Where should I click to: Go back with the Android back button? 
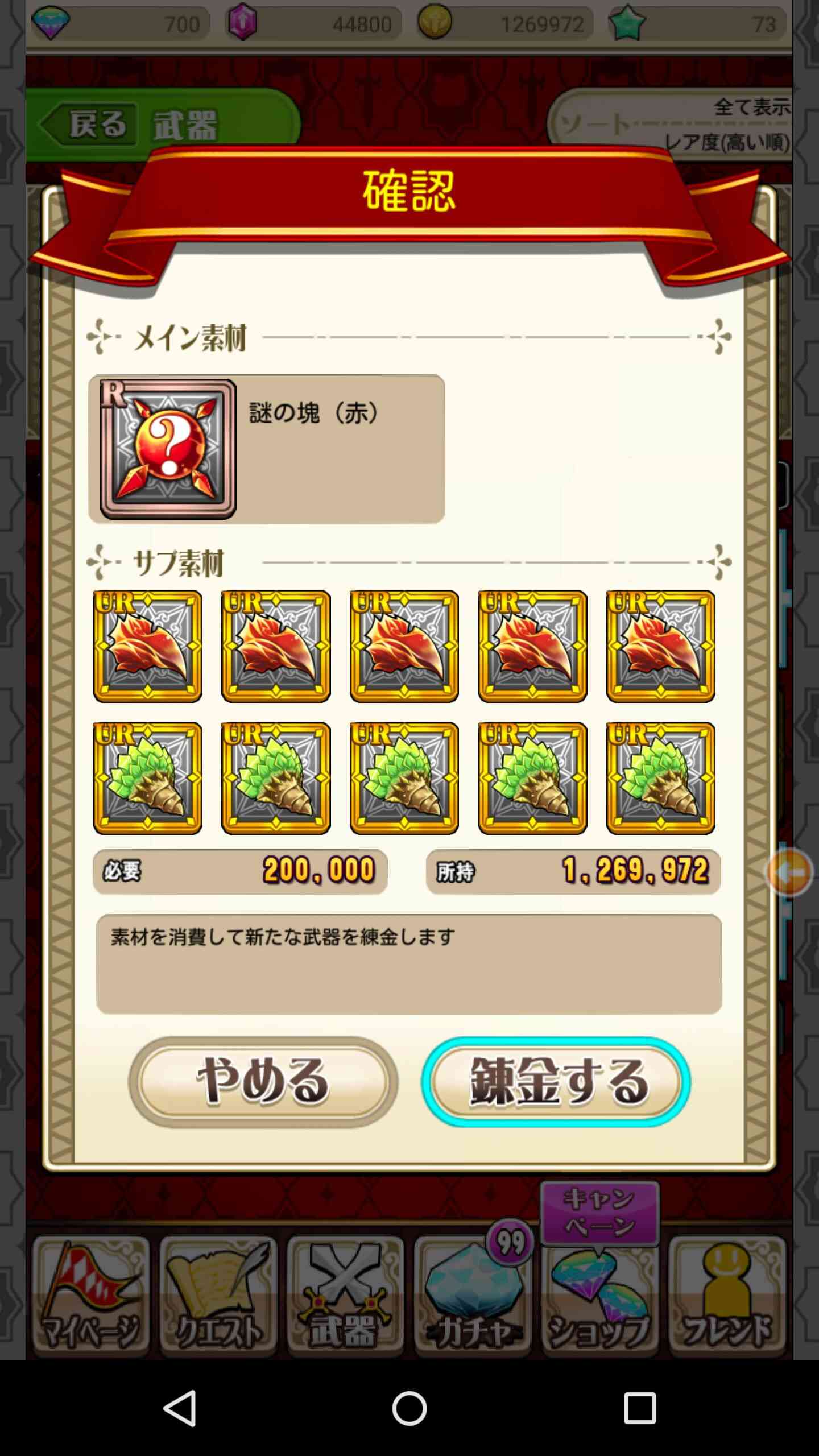pyautogui.click(x=180, y=1408)
